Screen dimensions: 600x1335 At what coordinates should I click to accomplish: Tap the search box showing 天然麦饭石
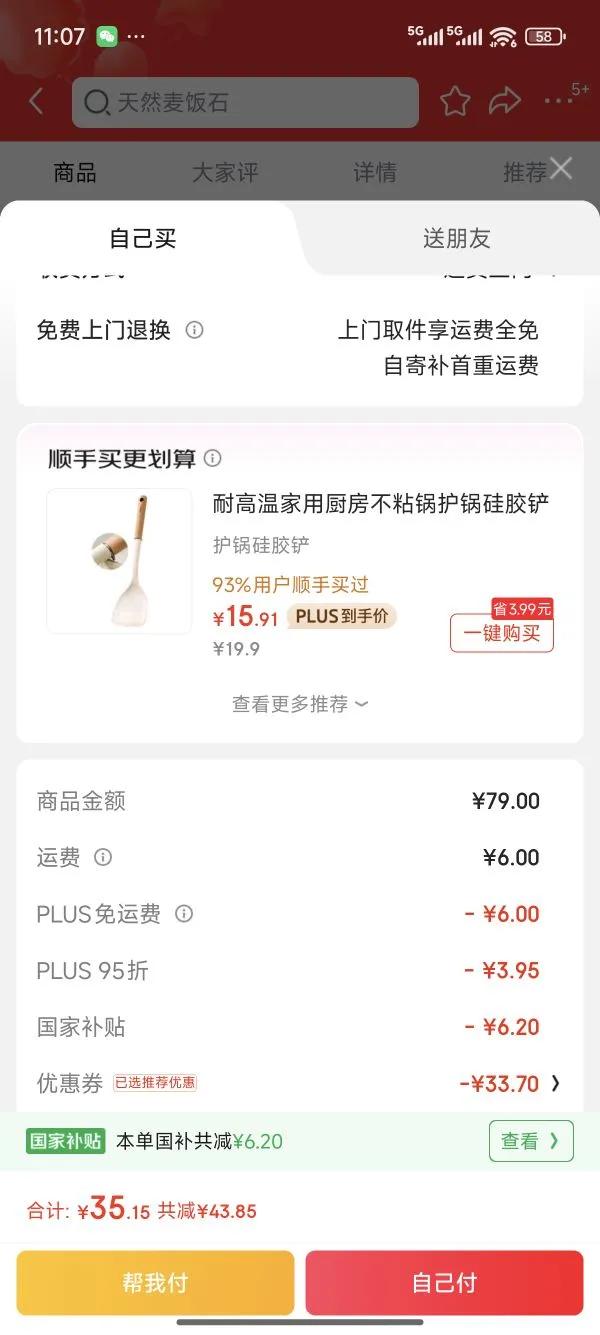tap(245, 102)
